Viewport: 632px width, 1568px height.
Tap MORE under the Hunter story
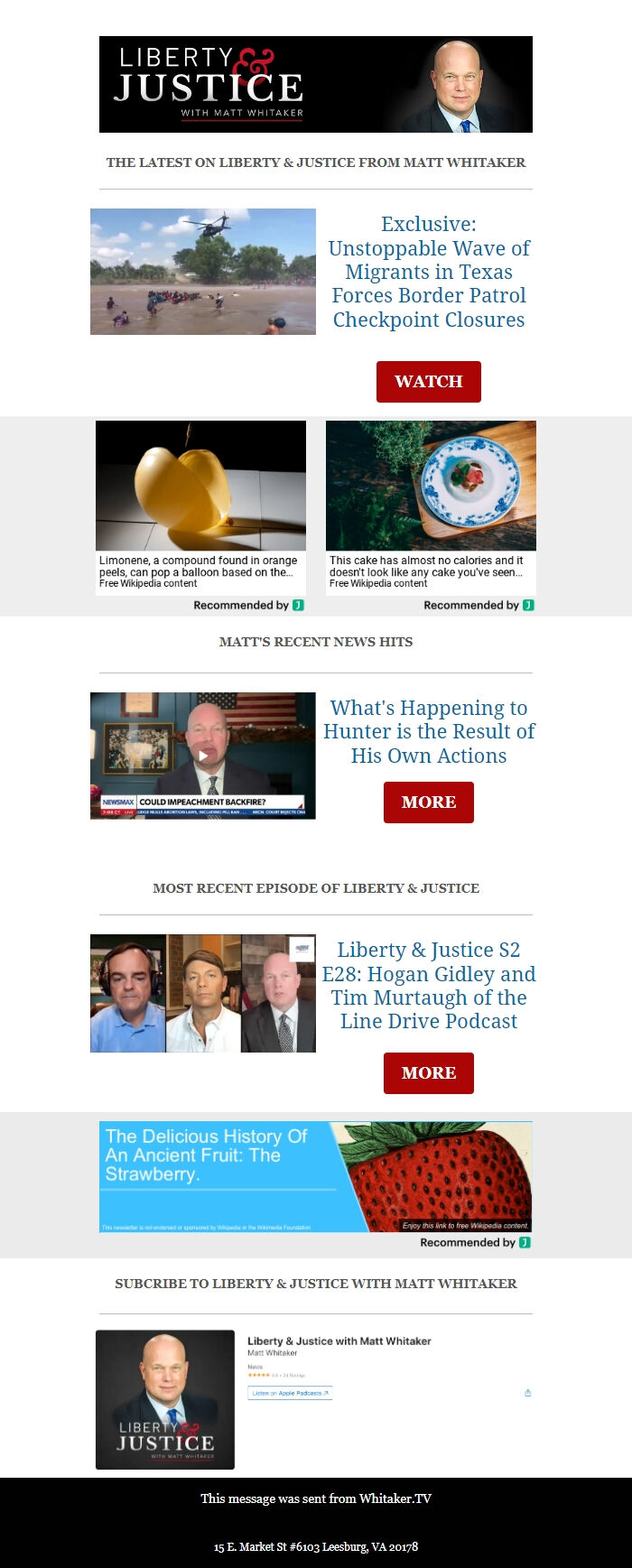pyautogui.click(x=428, y=802)
